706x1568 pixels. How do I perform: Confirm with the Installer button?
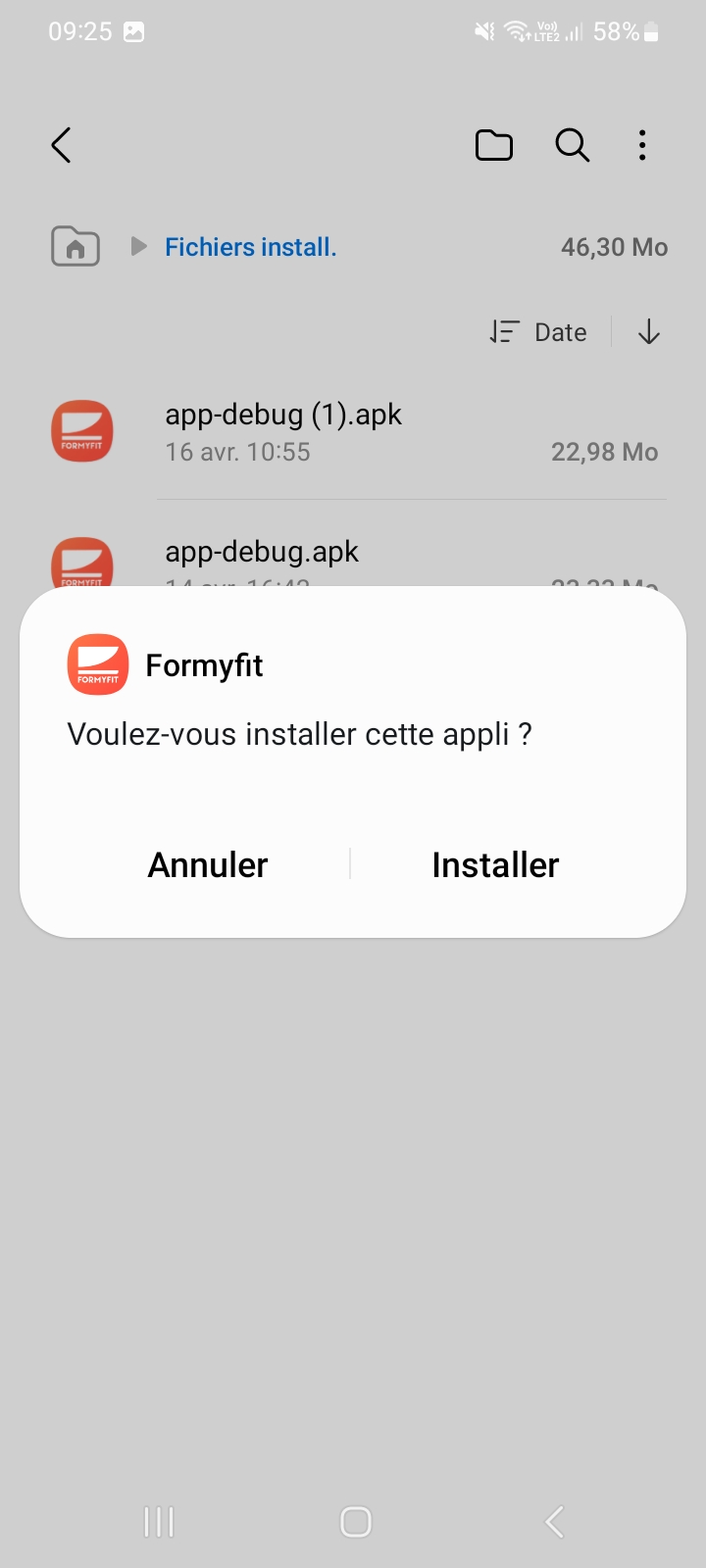(x=495, y=865)
